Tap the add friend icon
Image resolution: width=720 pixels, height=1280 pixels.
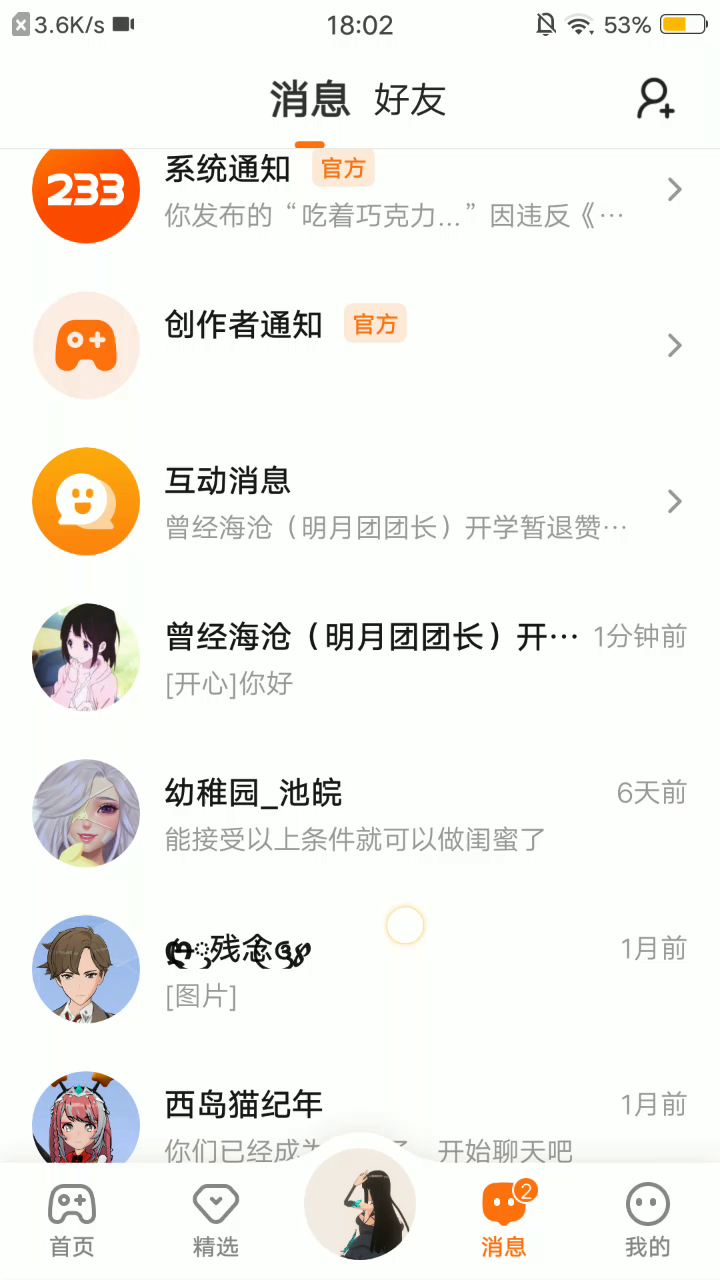pyautogui.click(x=656, y=99)
